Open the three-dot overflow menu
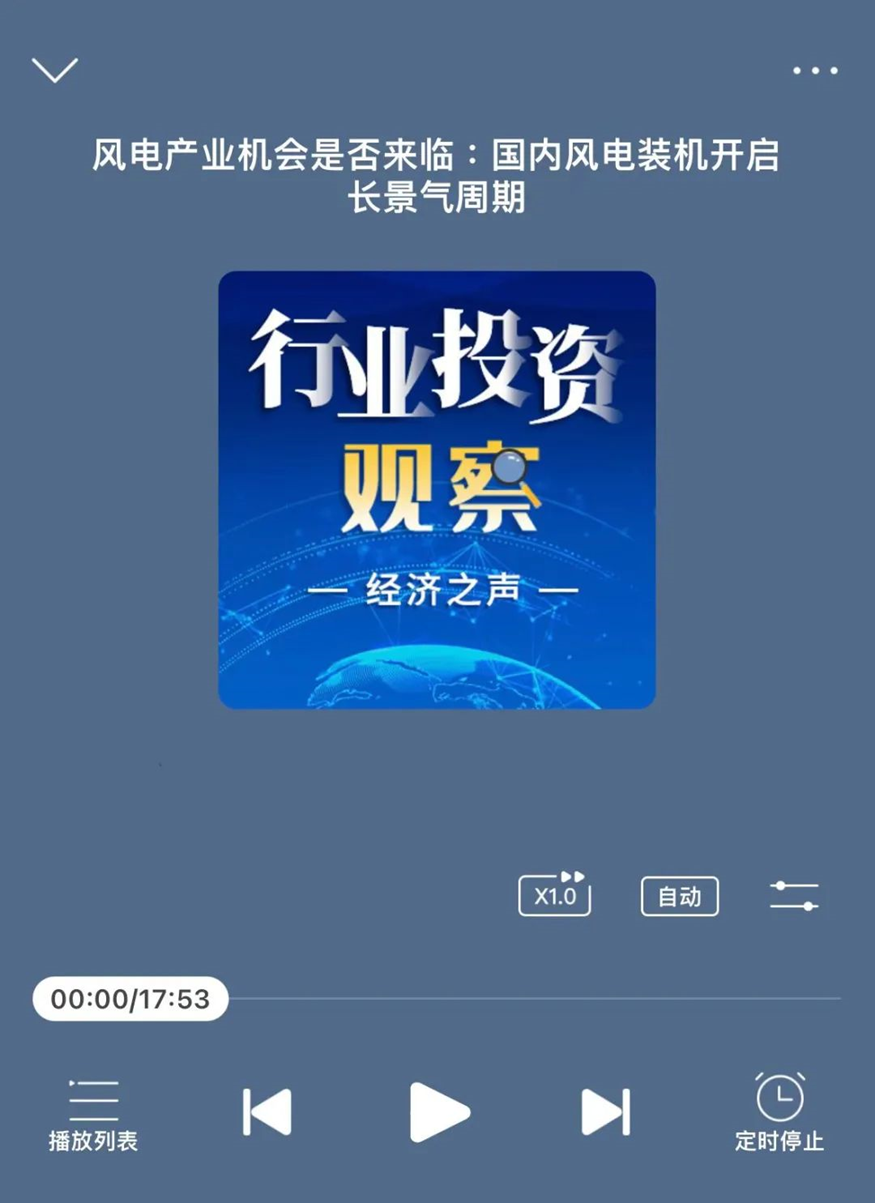Image resolution: width=875 pixels, height=1203 pixels. point(815,70)
